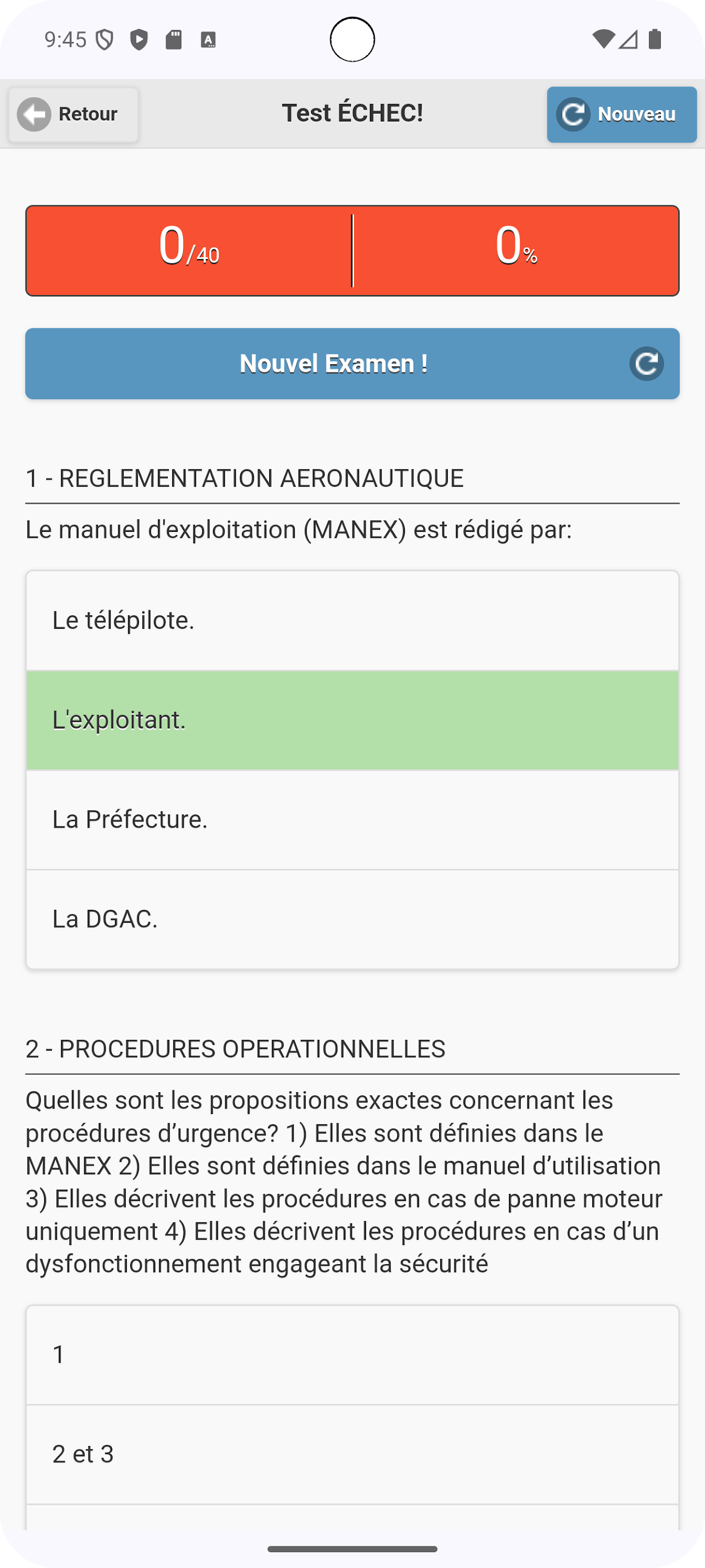The width and height of the screenshot is (705, 1568).
Task: Pick answer 1 for the urgence question
Action: (x=351, y=1355)
